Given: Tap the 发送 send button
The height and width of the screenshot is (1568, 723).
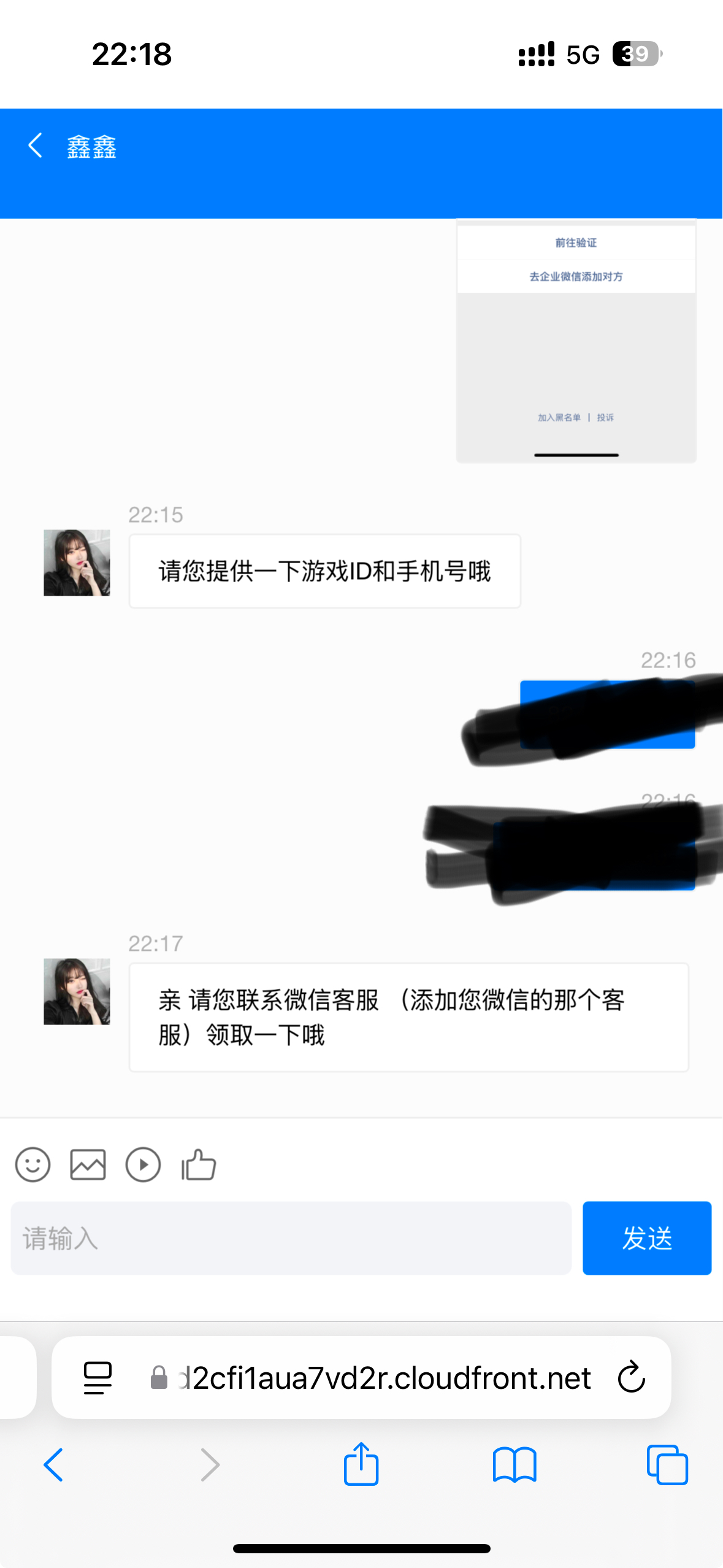Looking at the screenshot, I should 646,1238.
